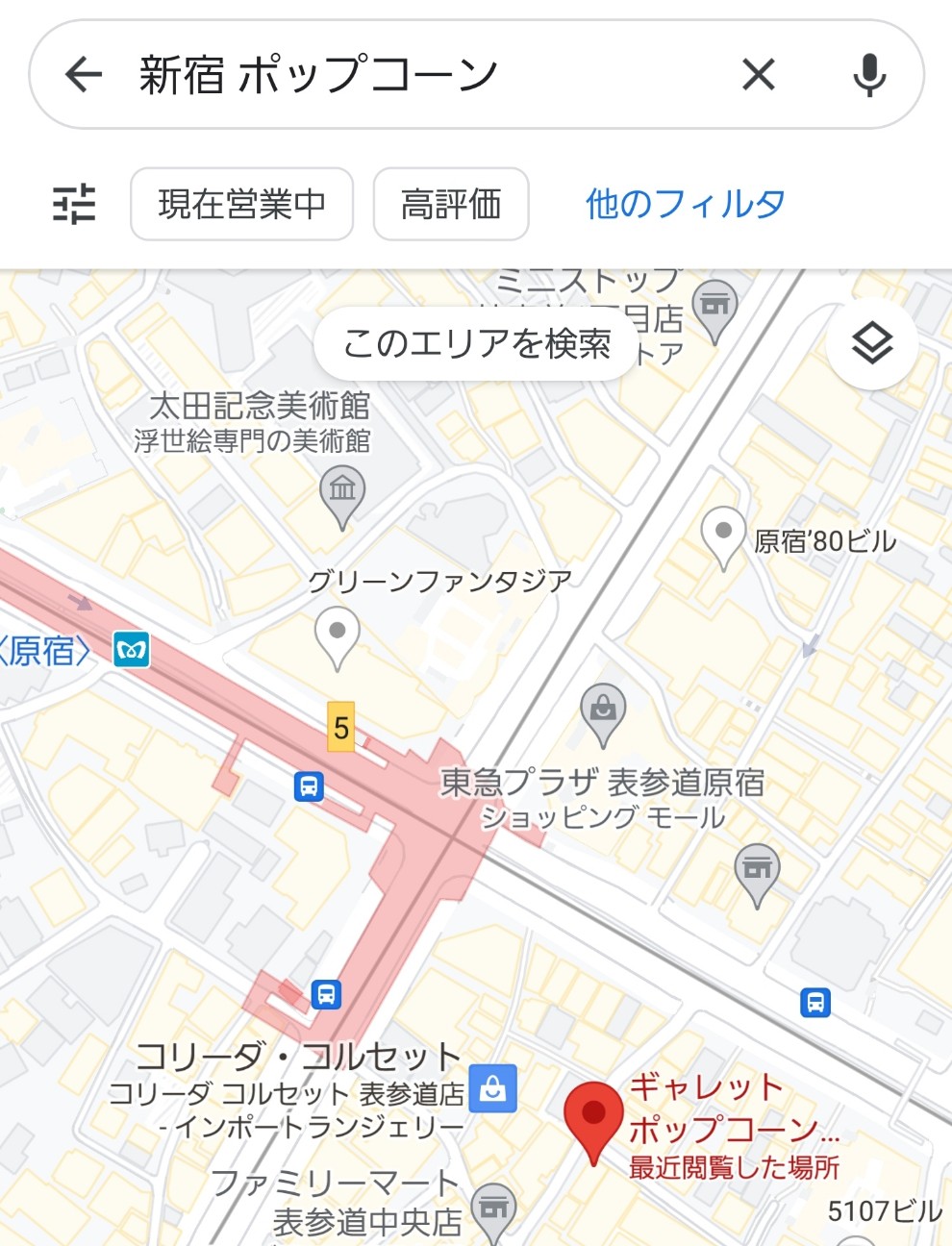Tap the 新宿 ポップコーン search field

385,74
